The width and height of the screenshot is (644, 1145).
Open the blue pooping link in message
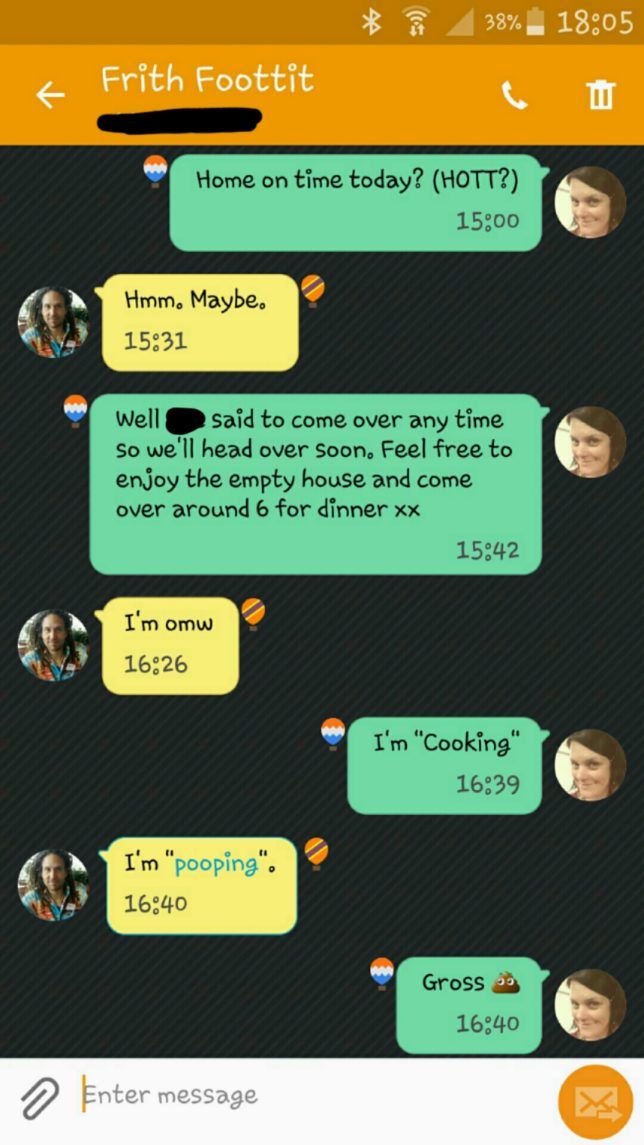pyautogui.click(x=216, y=864)
